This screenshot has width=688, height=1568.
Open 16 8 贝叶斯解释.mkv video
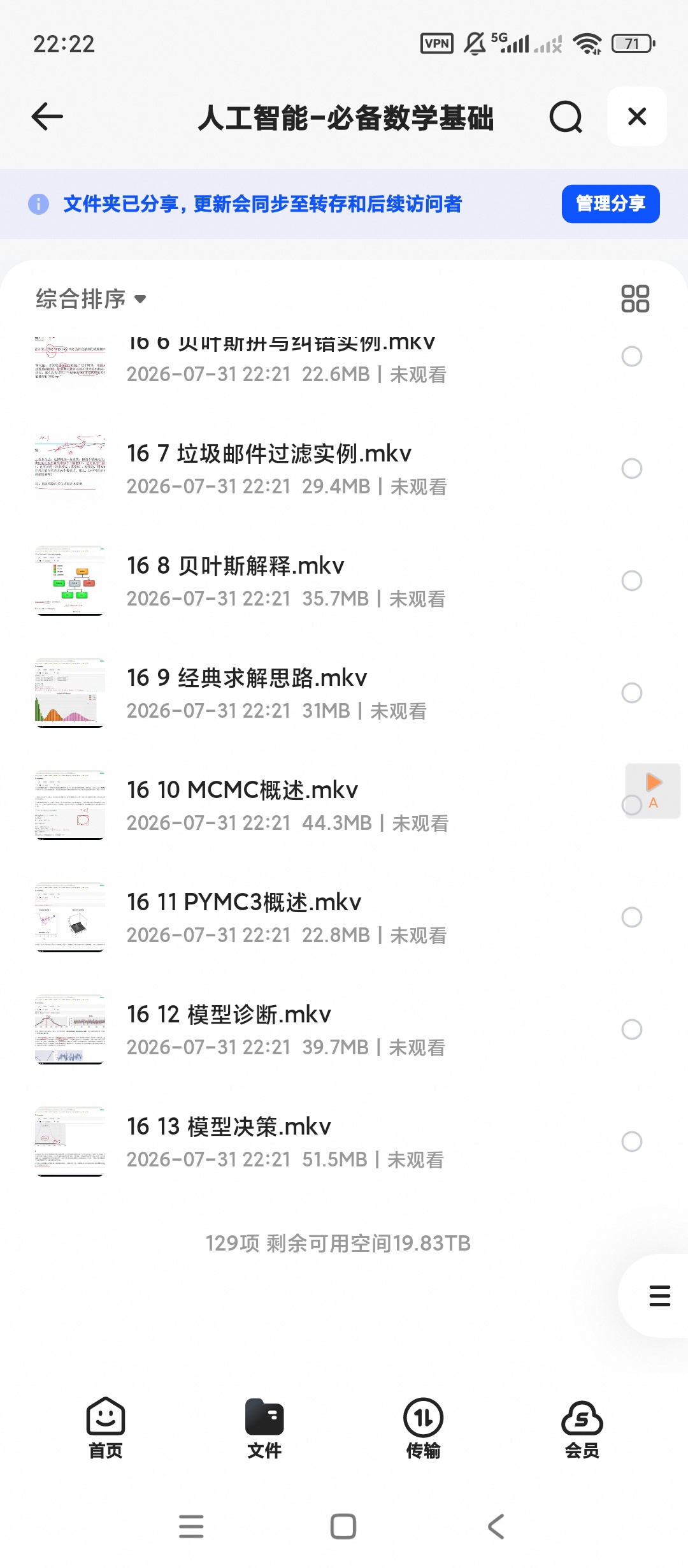(x=235, y=566)
